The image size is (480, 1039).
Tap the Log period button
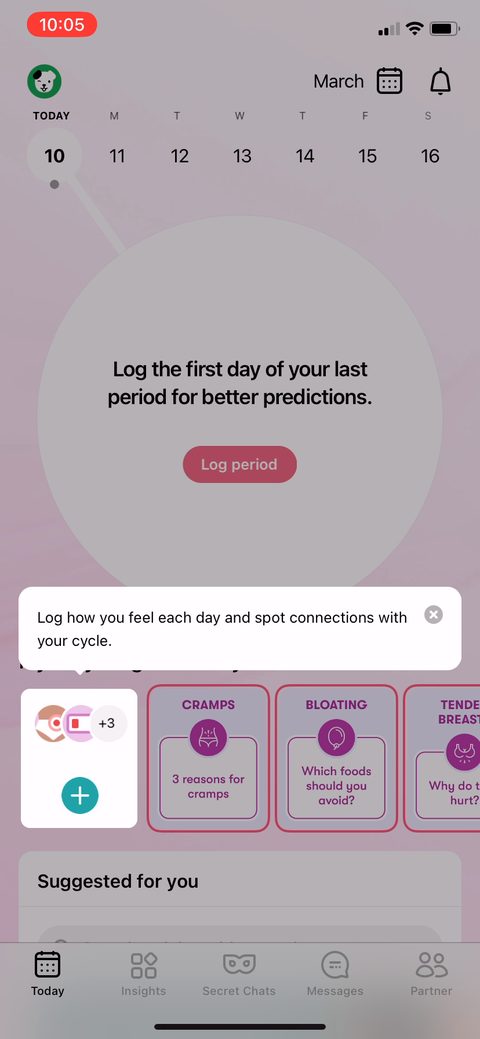(240, 465)
